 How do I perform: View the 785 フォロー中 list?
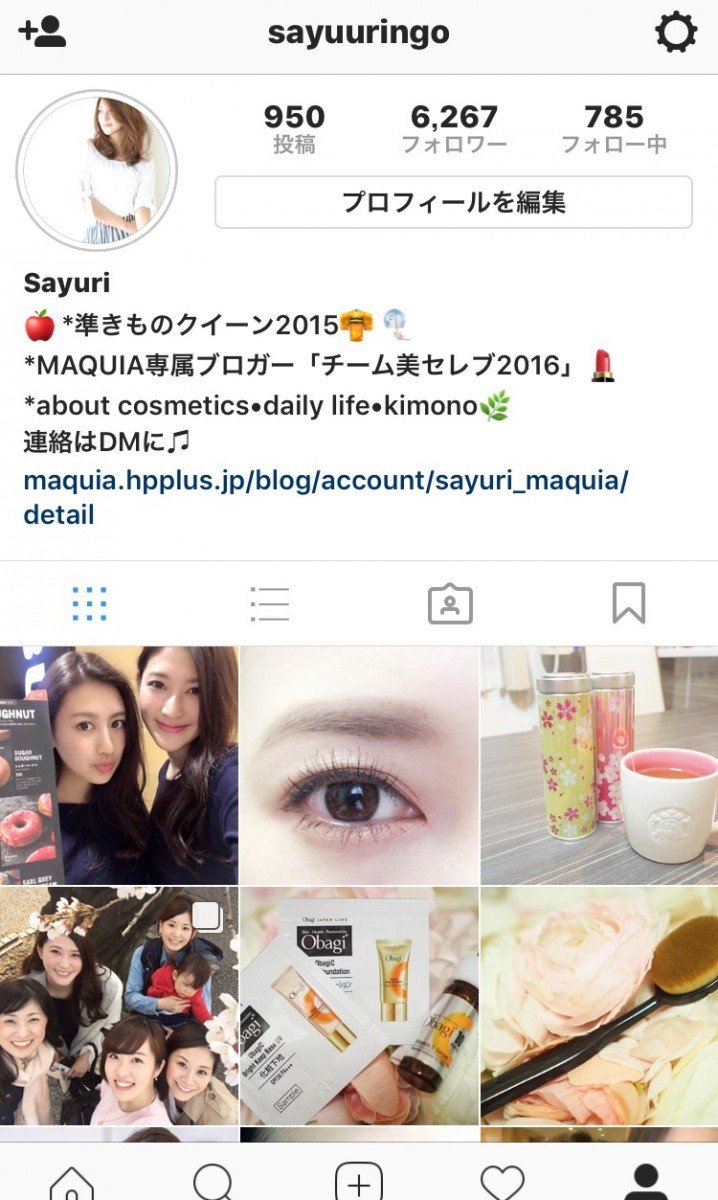pos(613,129)
